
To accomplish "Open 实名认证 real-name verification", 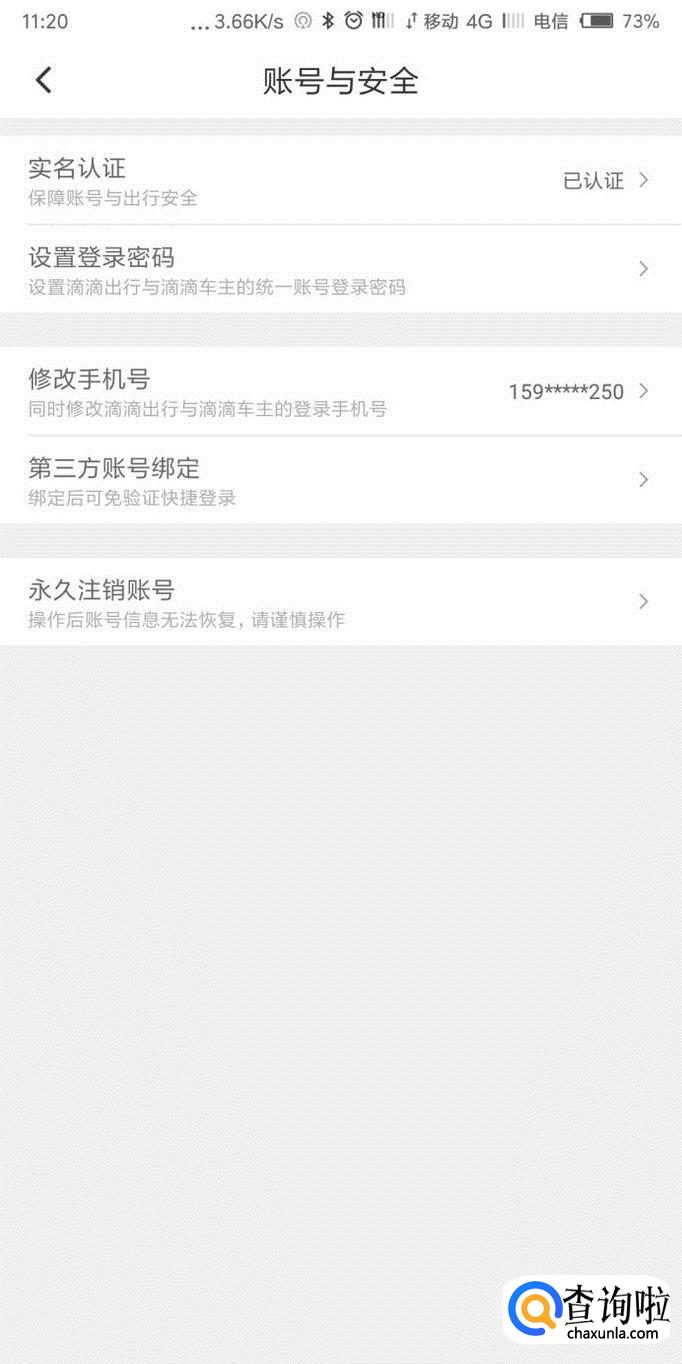I will click(x=340, y=181).
